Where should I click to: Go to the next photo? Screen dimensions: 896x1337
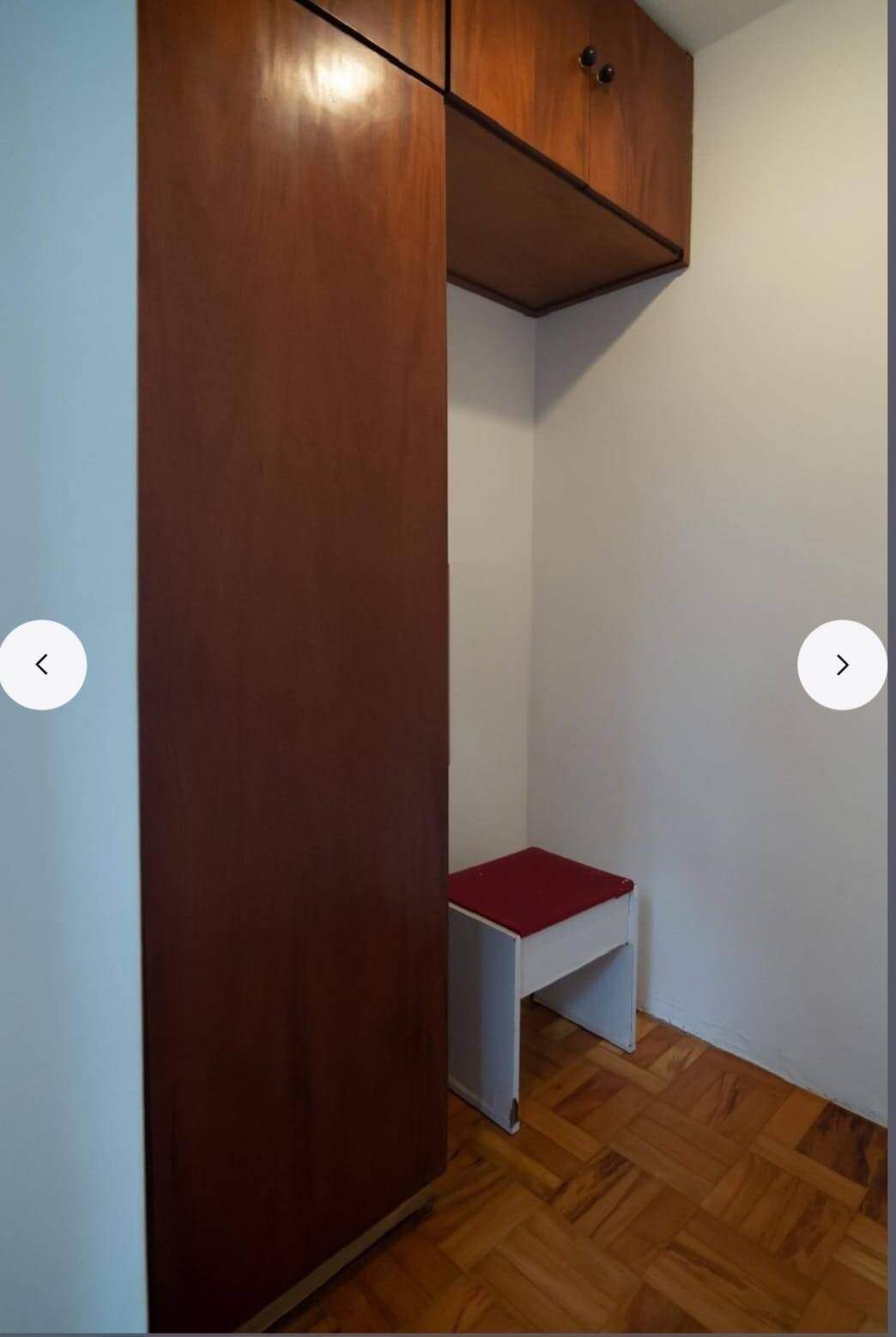coord(842,665)
